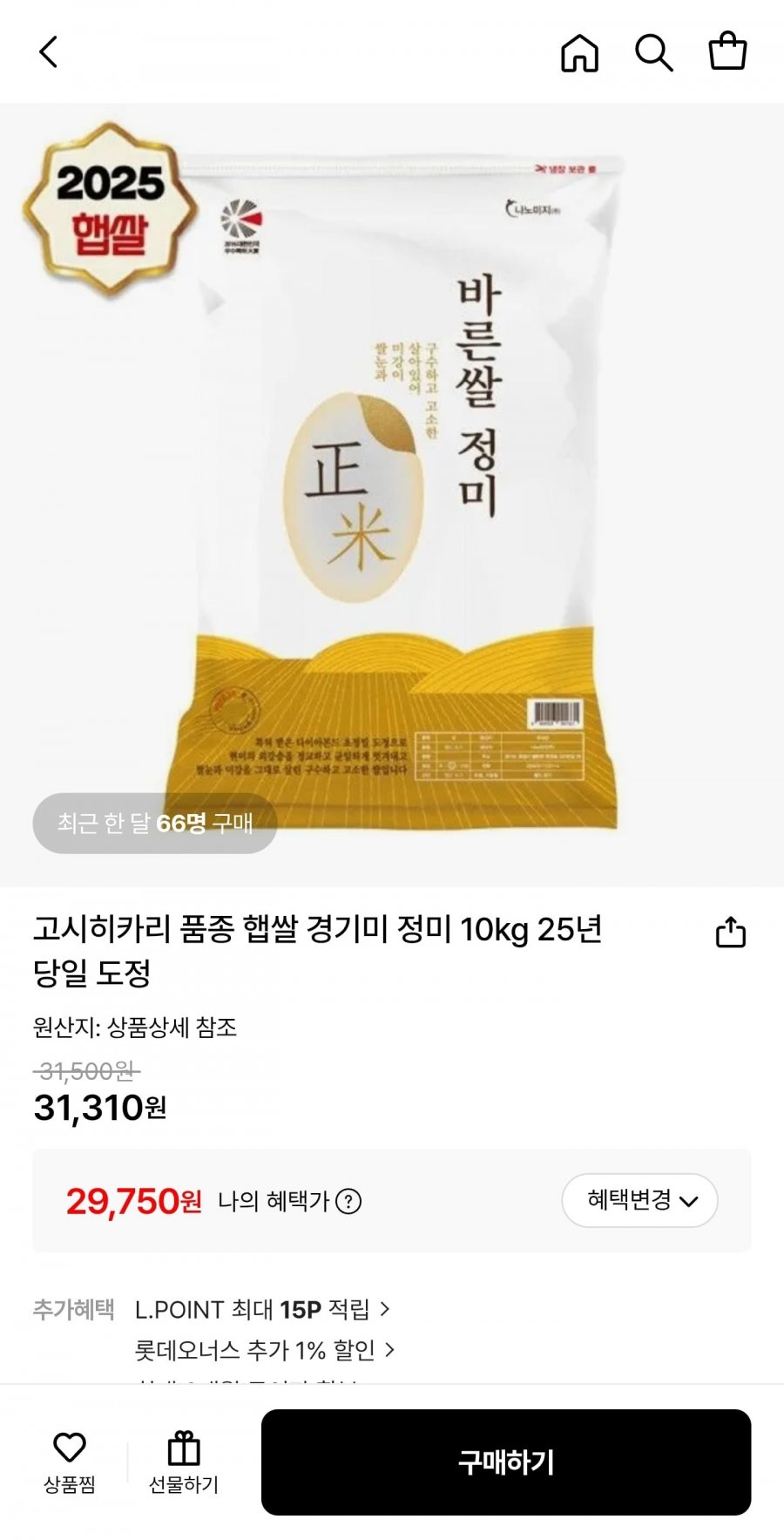Share this rice product
Screen dimensions: 784x1540
[730, 932]
